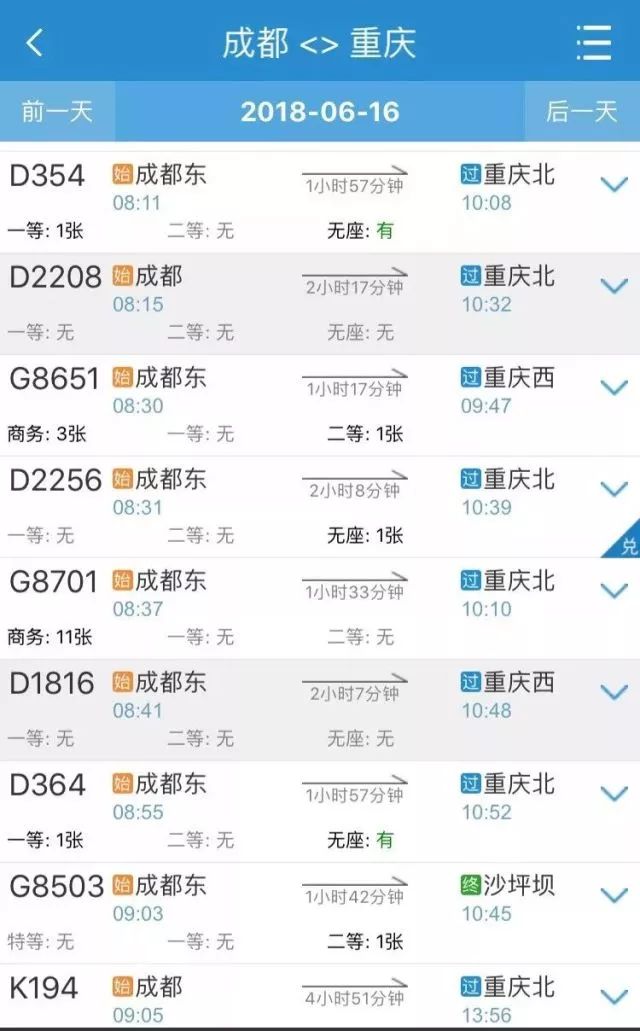The height and width of the screenshot is (1031, 640).
Task: Expand details for train D354
Action: pyautogui.click(x=614, y=184)
